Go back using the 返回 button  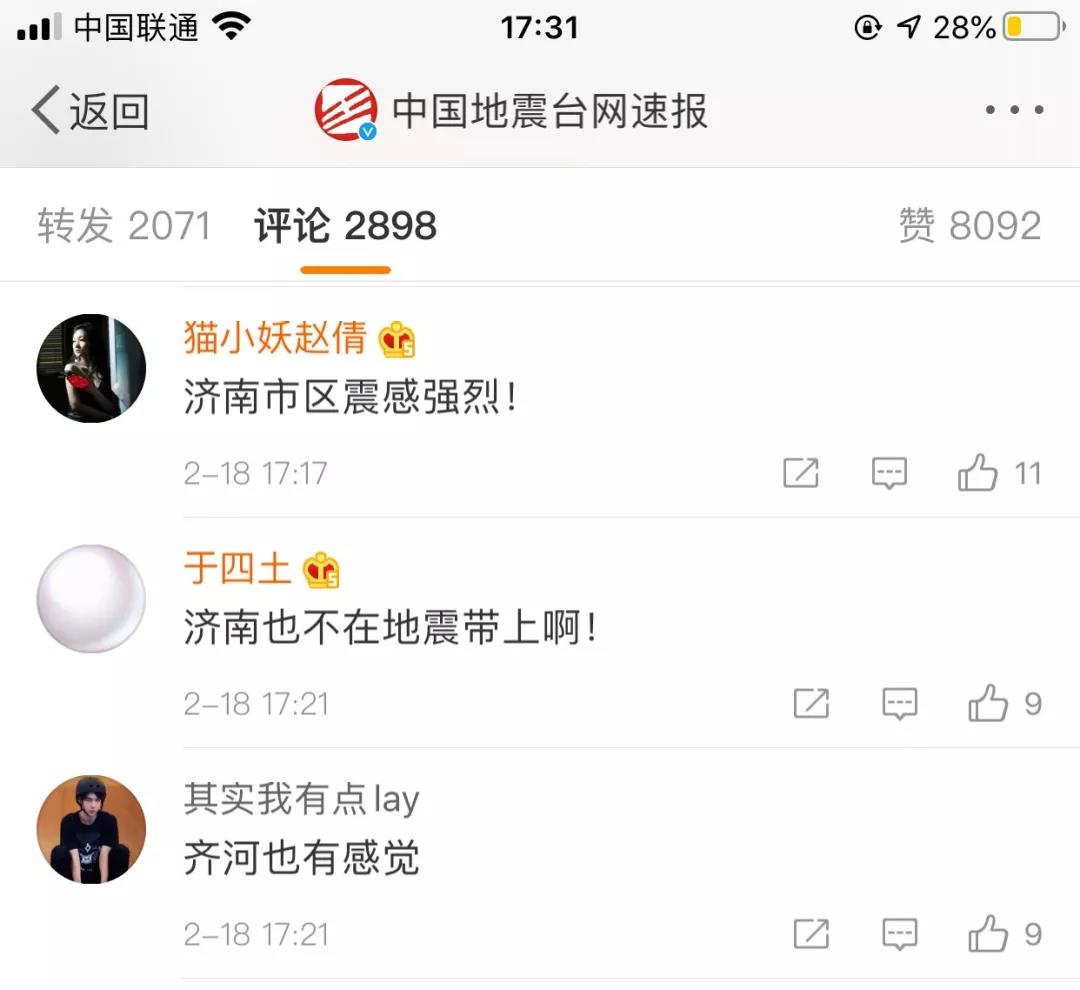tap(90, 111)
